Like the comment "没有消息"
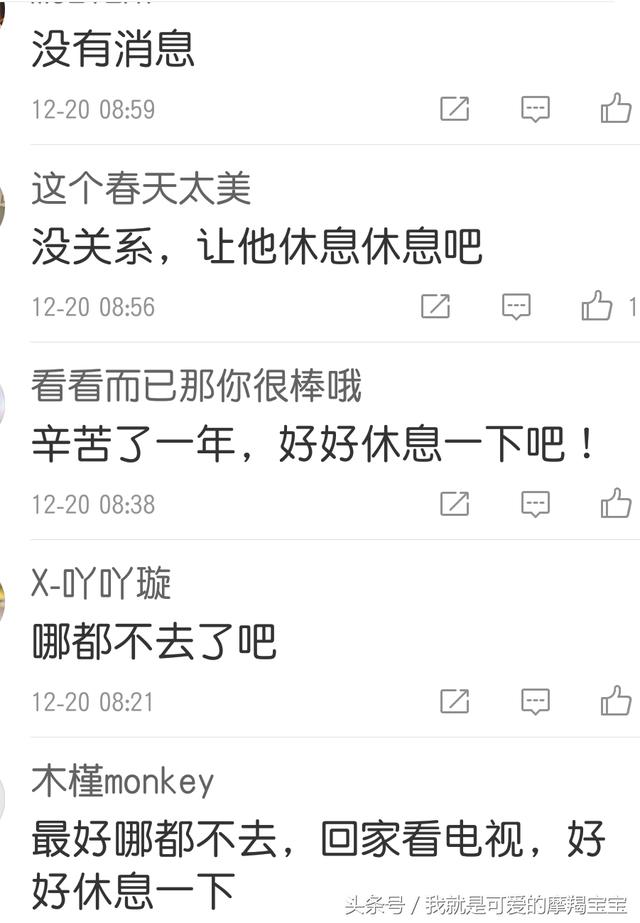 pyautogui.click(x=615, y=108)
